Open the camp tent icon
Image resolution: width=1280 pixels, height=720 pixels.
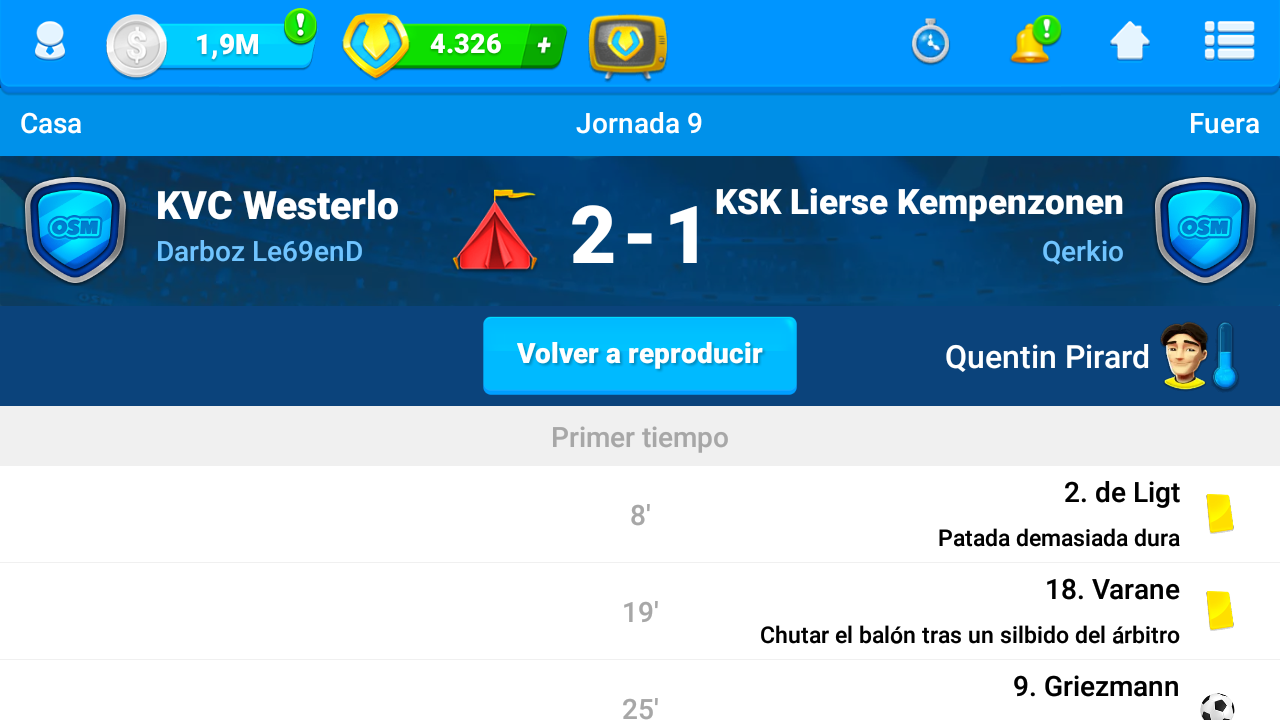point(495,231)
